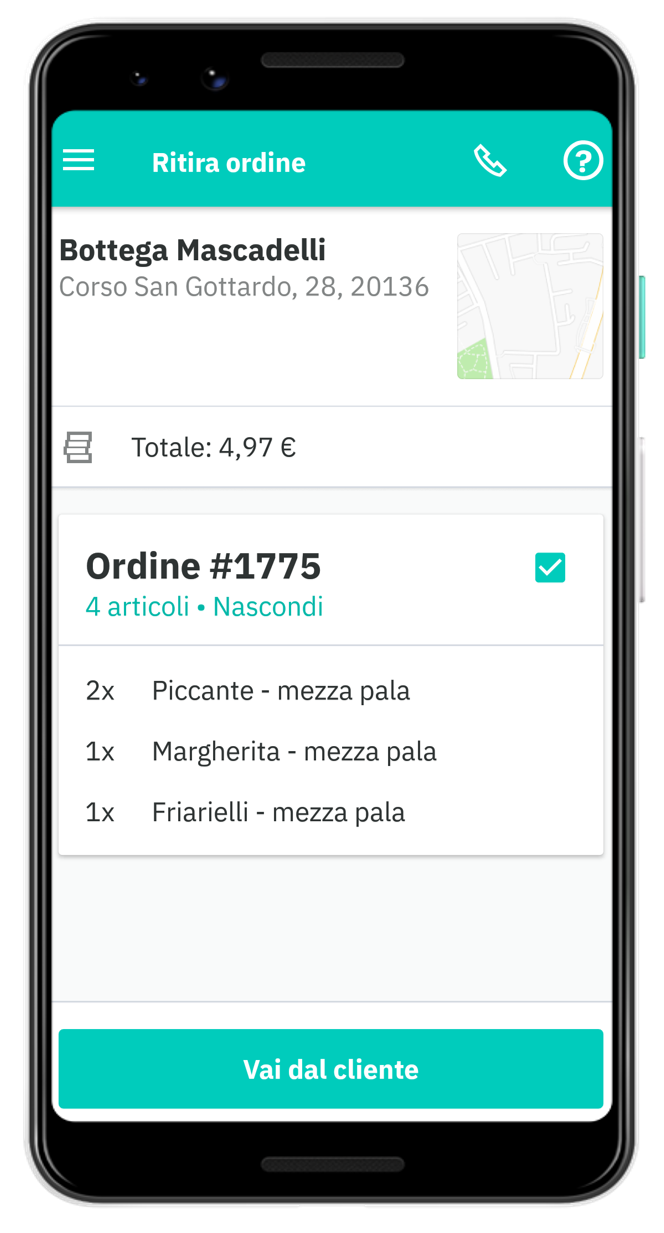
Task: Tap the Vai dal cliente button
Action: 331,1069
